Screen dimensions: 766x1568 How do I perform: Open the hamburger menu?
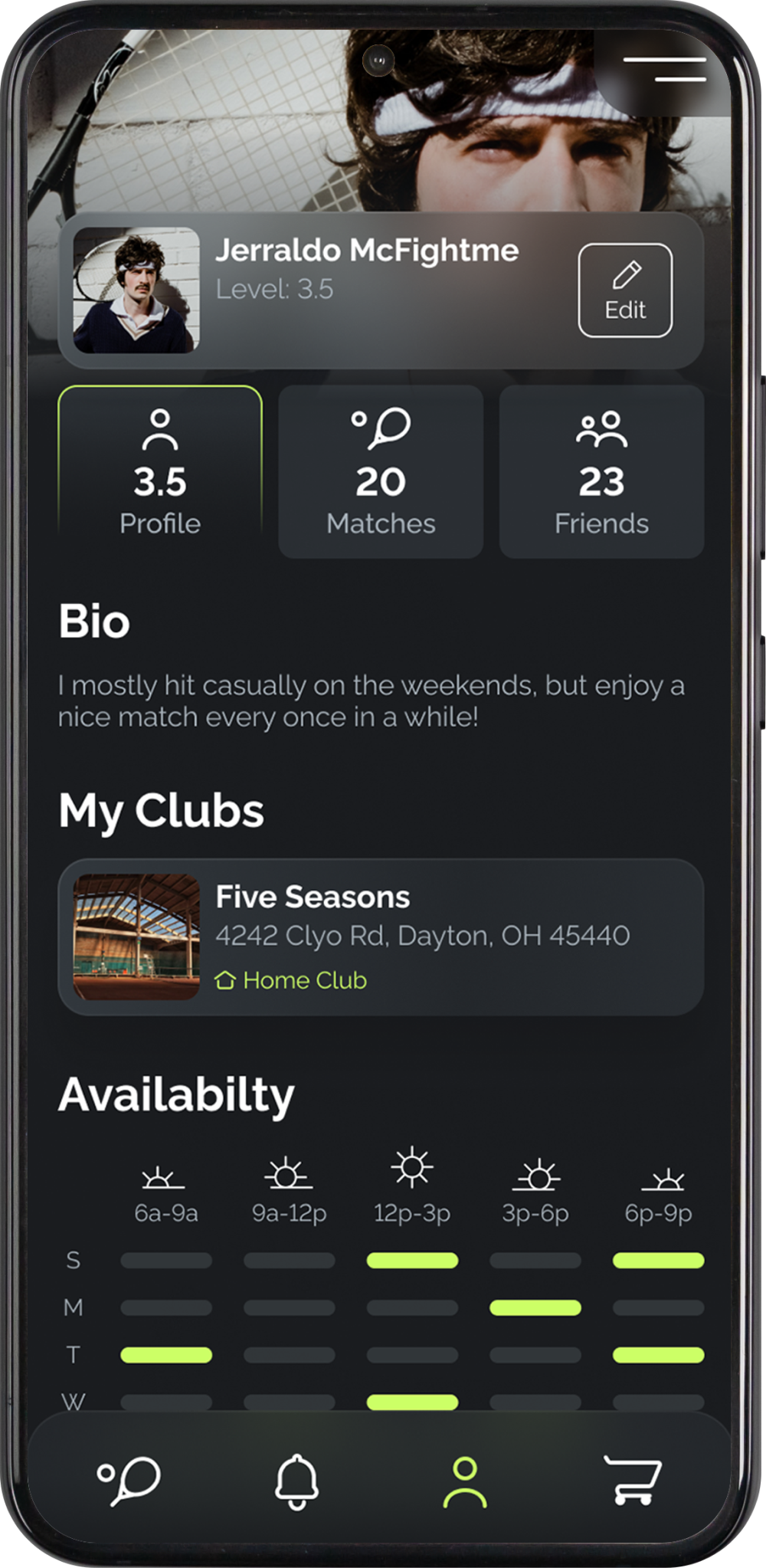pyautogui.click(x=664, y=69)
